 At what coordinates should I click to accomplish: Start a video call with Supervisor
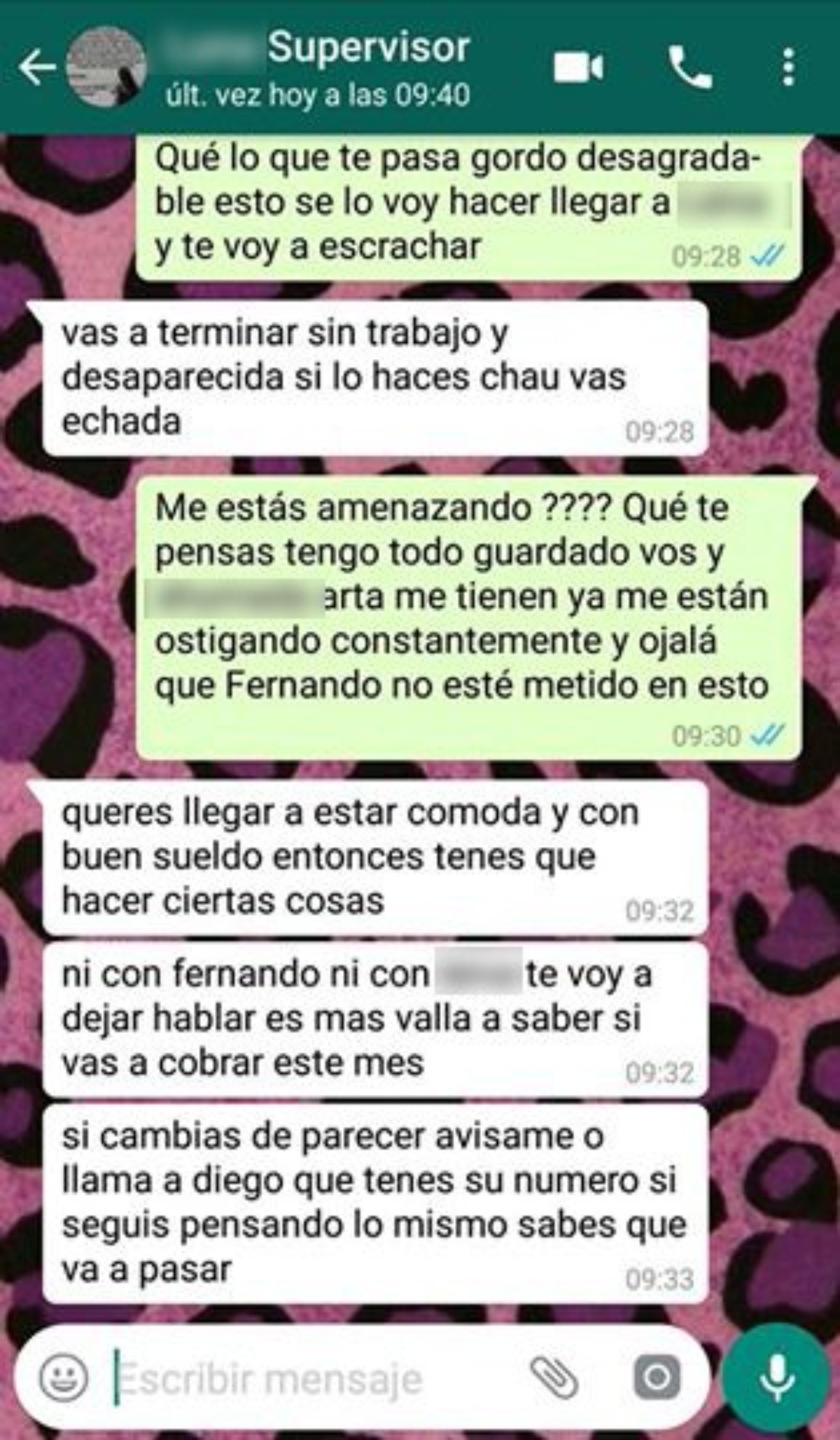(578, 68)
